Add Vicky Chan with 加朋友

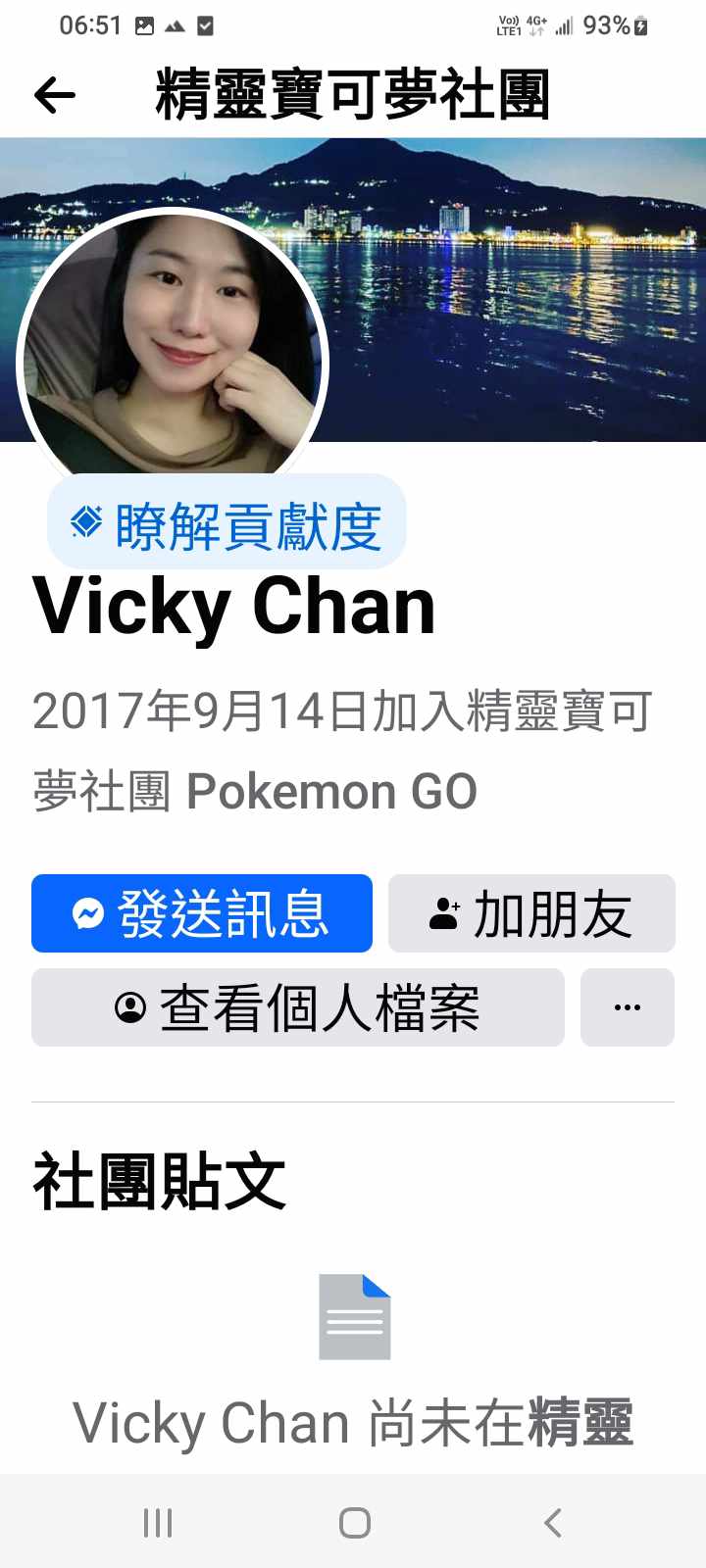tap(531, 913)
